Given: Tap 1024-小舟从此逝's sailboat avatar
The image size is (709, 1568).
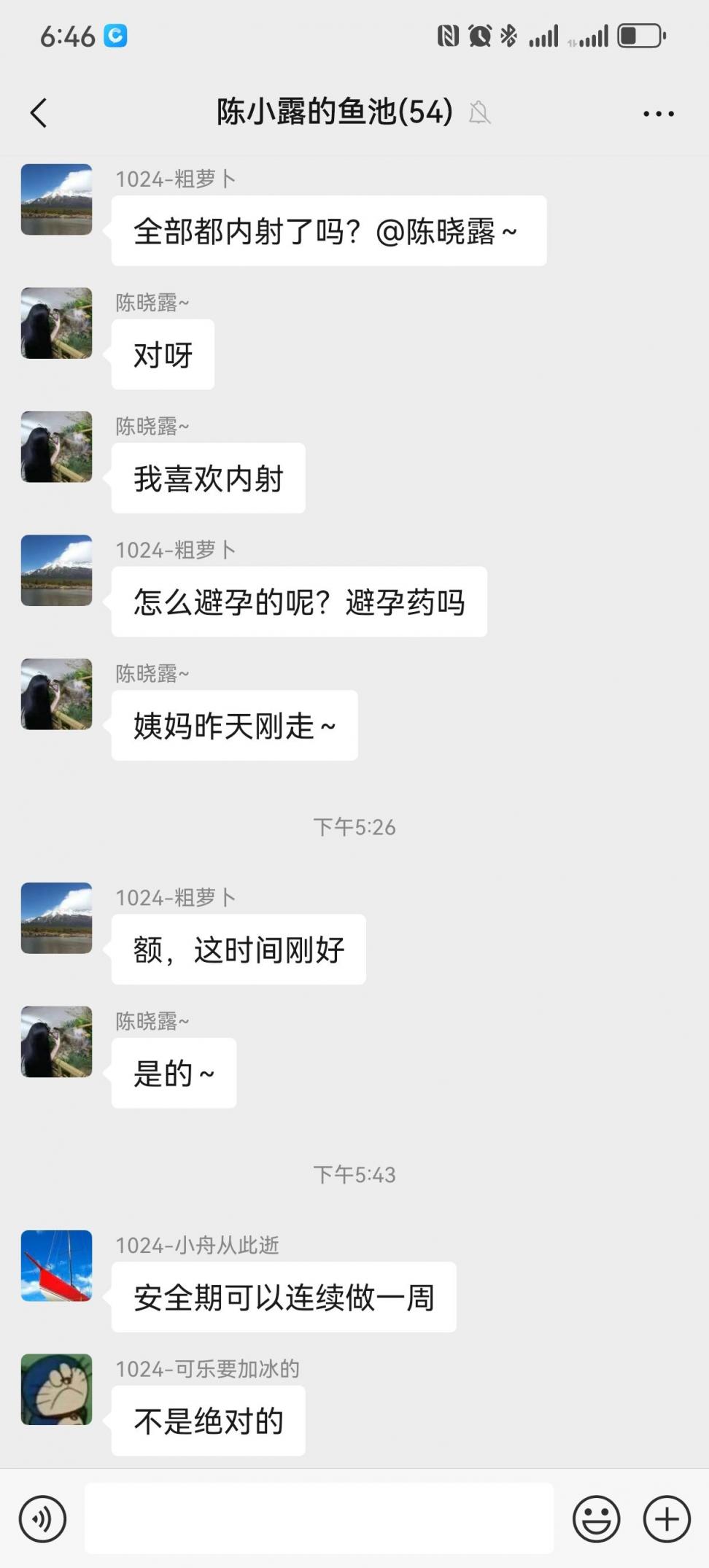Looking at the screenshot, I should click(56, 1267).
